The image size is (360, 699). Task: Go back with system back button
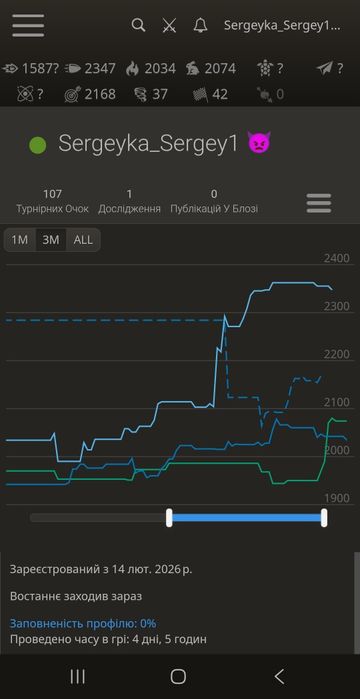(x=279, y=676)
